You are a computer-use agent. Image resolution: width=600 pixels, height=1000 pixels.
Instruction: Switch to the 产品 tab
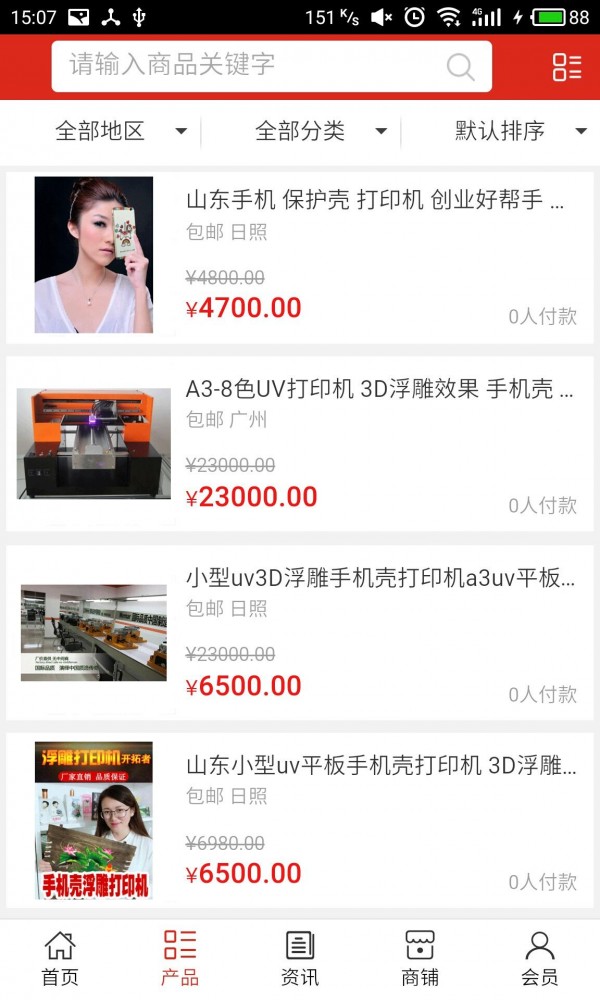coord(180,959)
